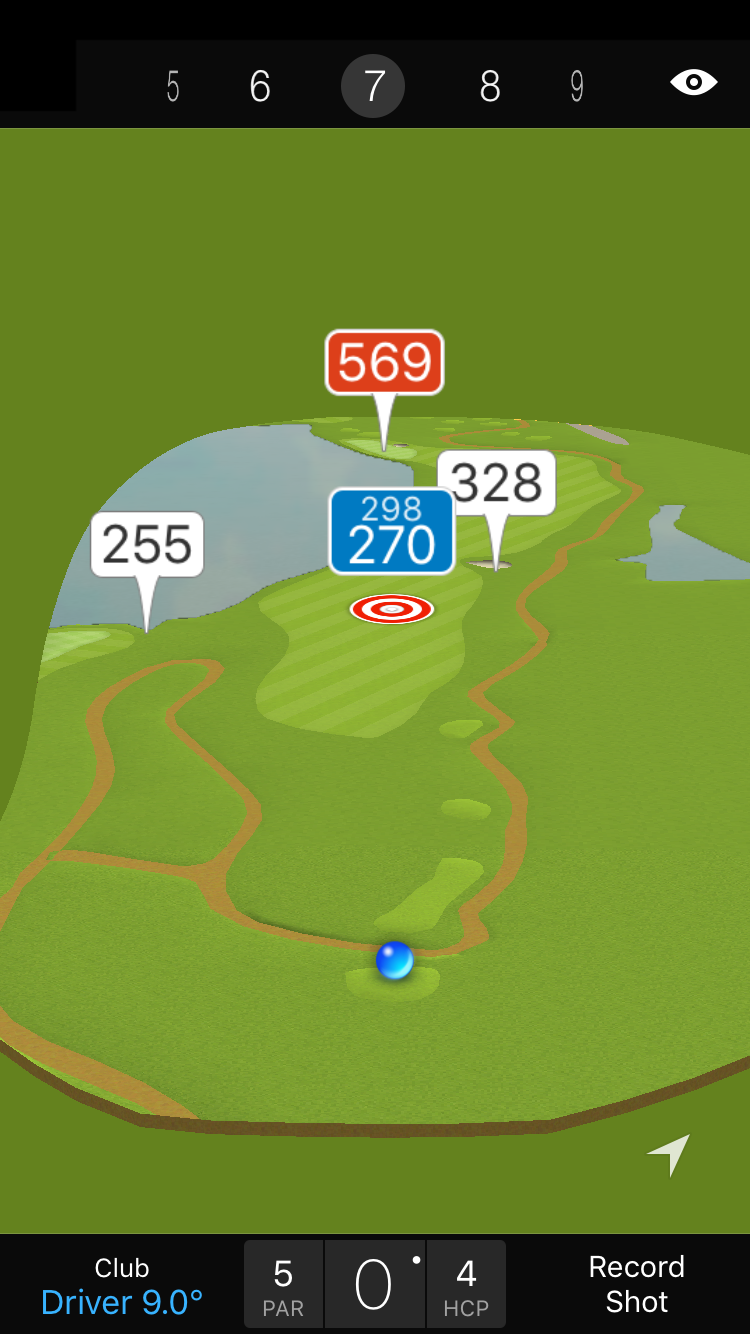The image size is (750, 1334).
Task: Tap the location arrow icon
Action: point(669,1155)
